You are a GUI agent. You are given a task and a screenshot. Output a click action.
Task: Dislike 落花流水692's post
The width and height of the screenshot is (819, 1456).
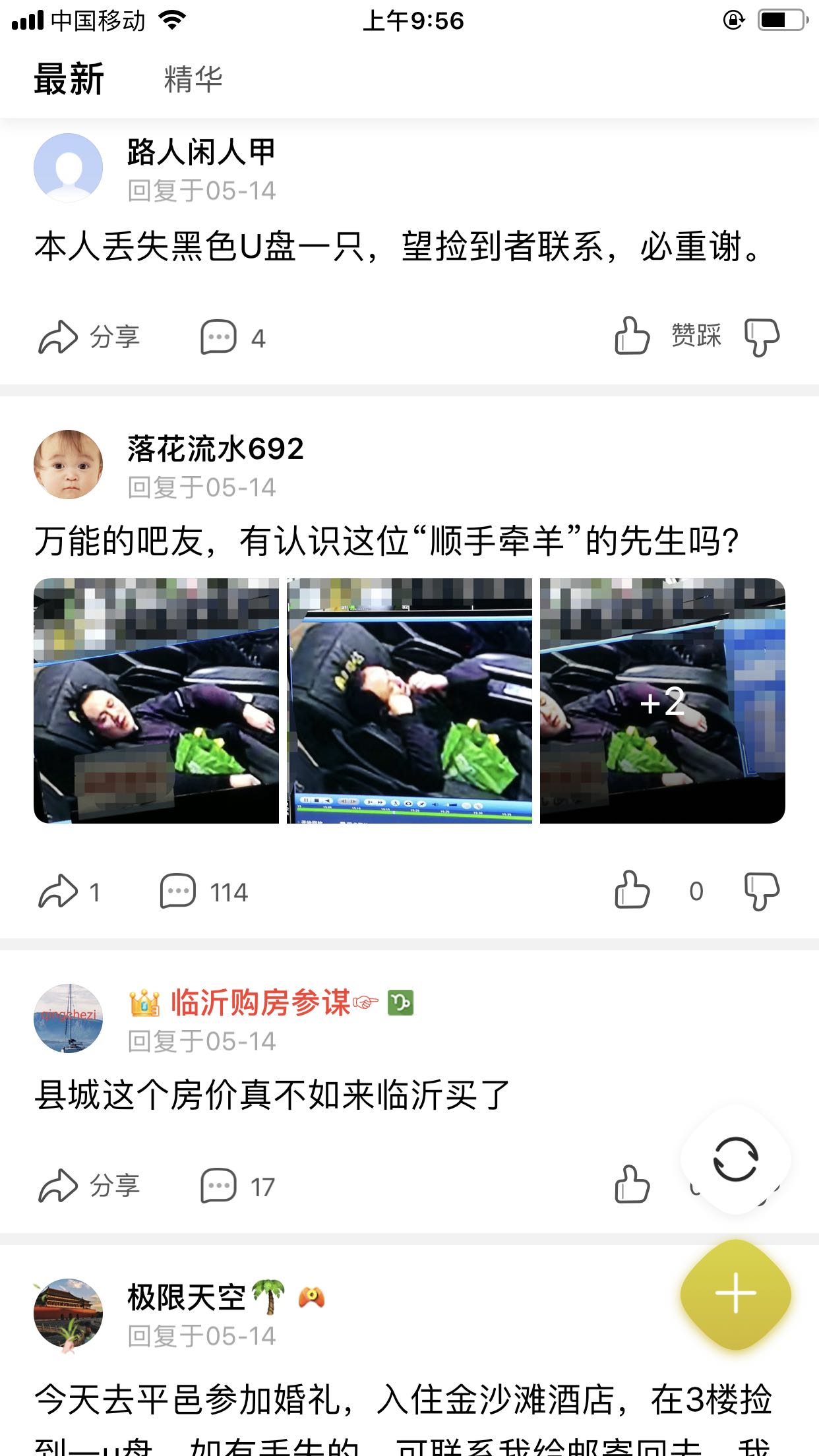[762, 892]
